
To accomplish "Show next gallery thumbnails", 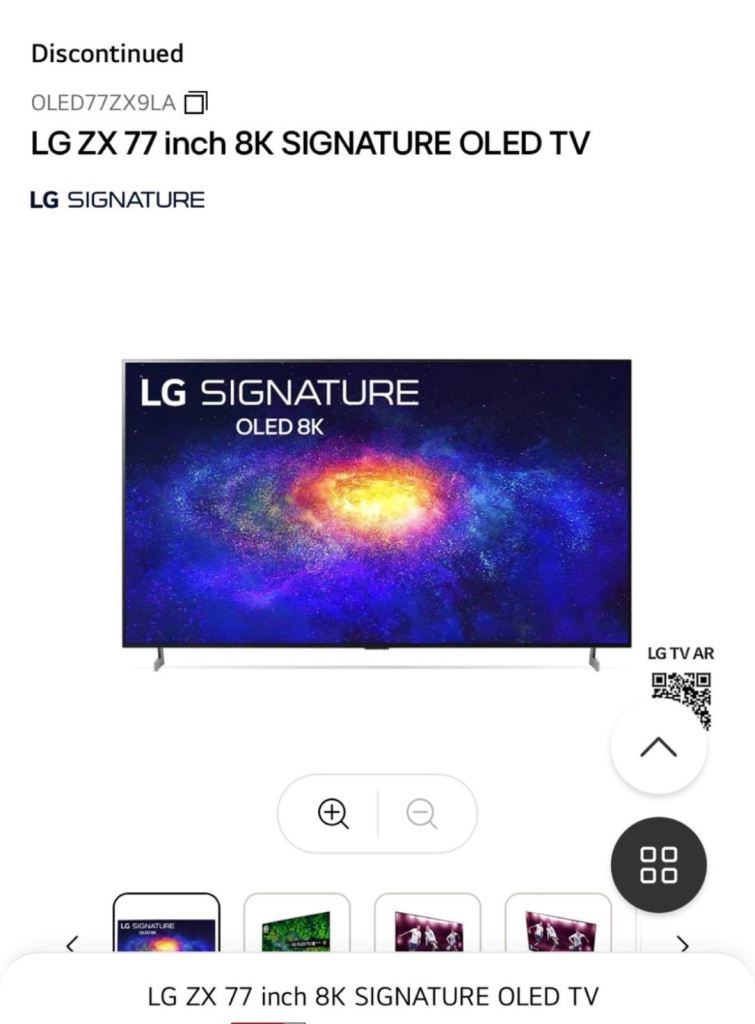I will tap(683, 943).
